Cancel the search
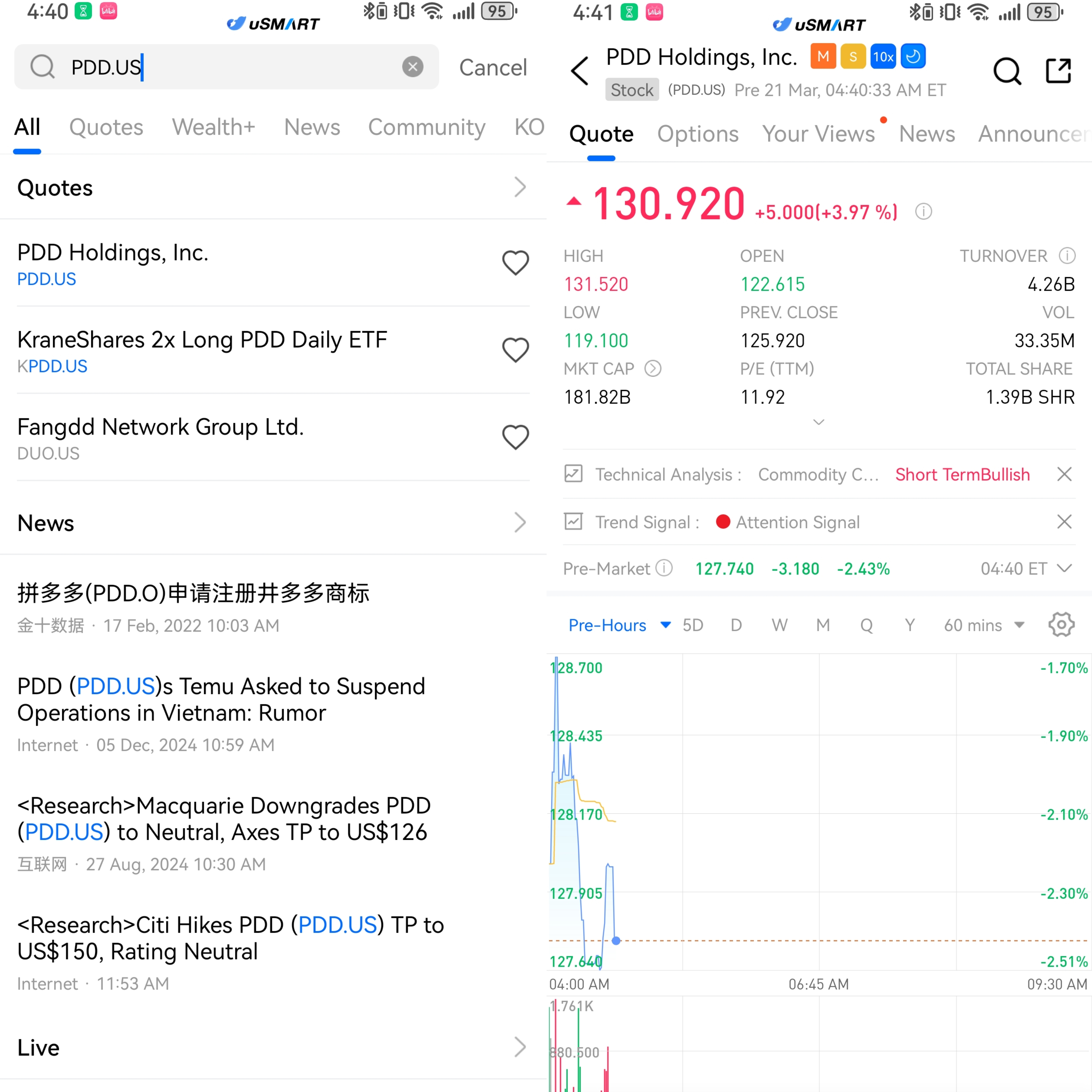The width and height of the screenshot is (1092, 1092). (x=492, y=68)
